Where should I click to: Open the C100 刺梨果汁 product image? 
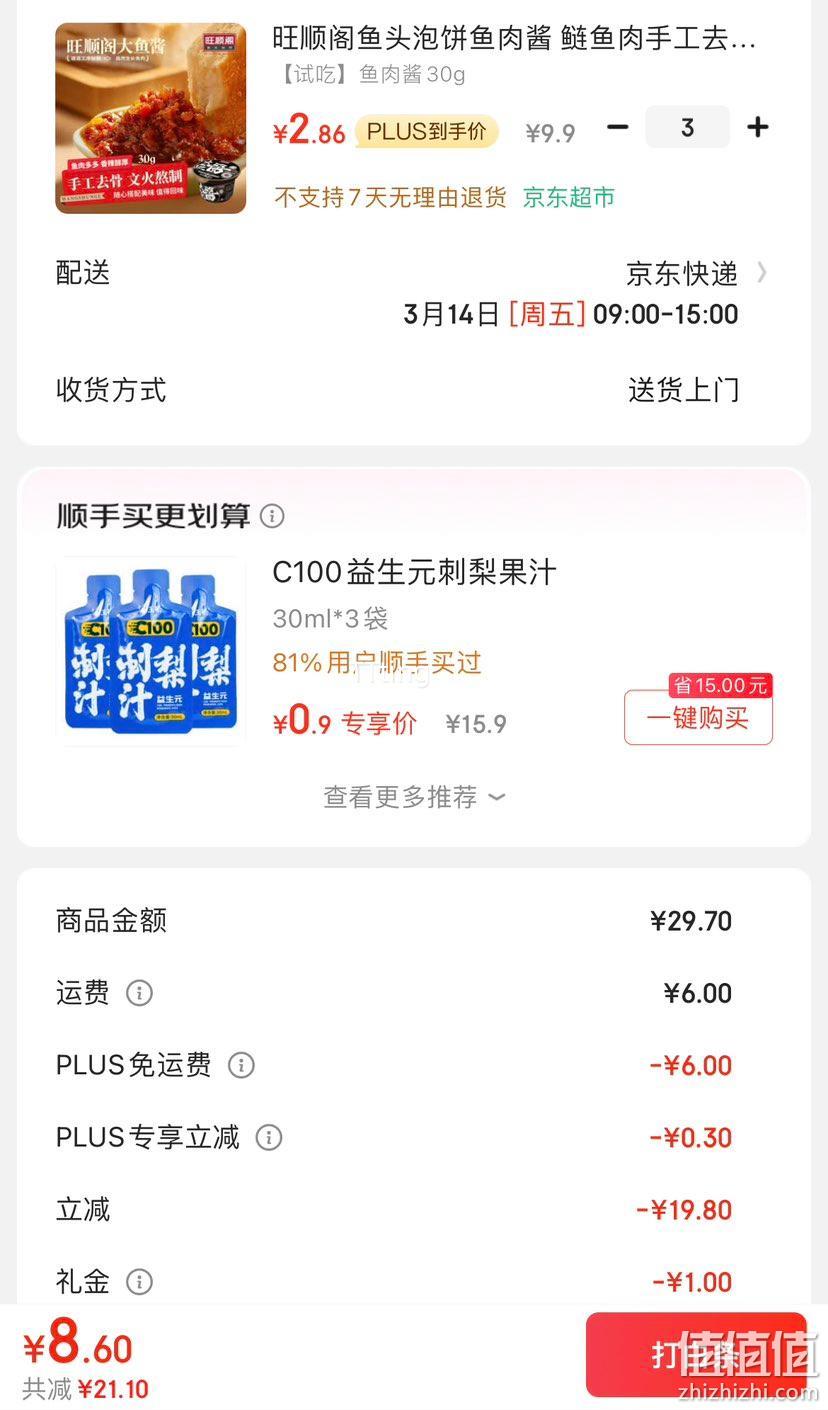(150, 650)
